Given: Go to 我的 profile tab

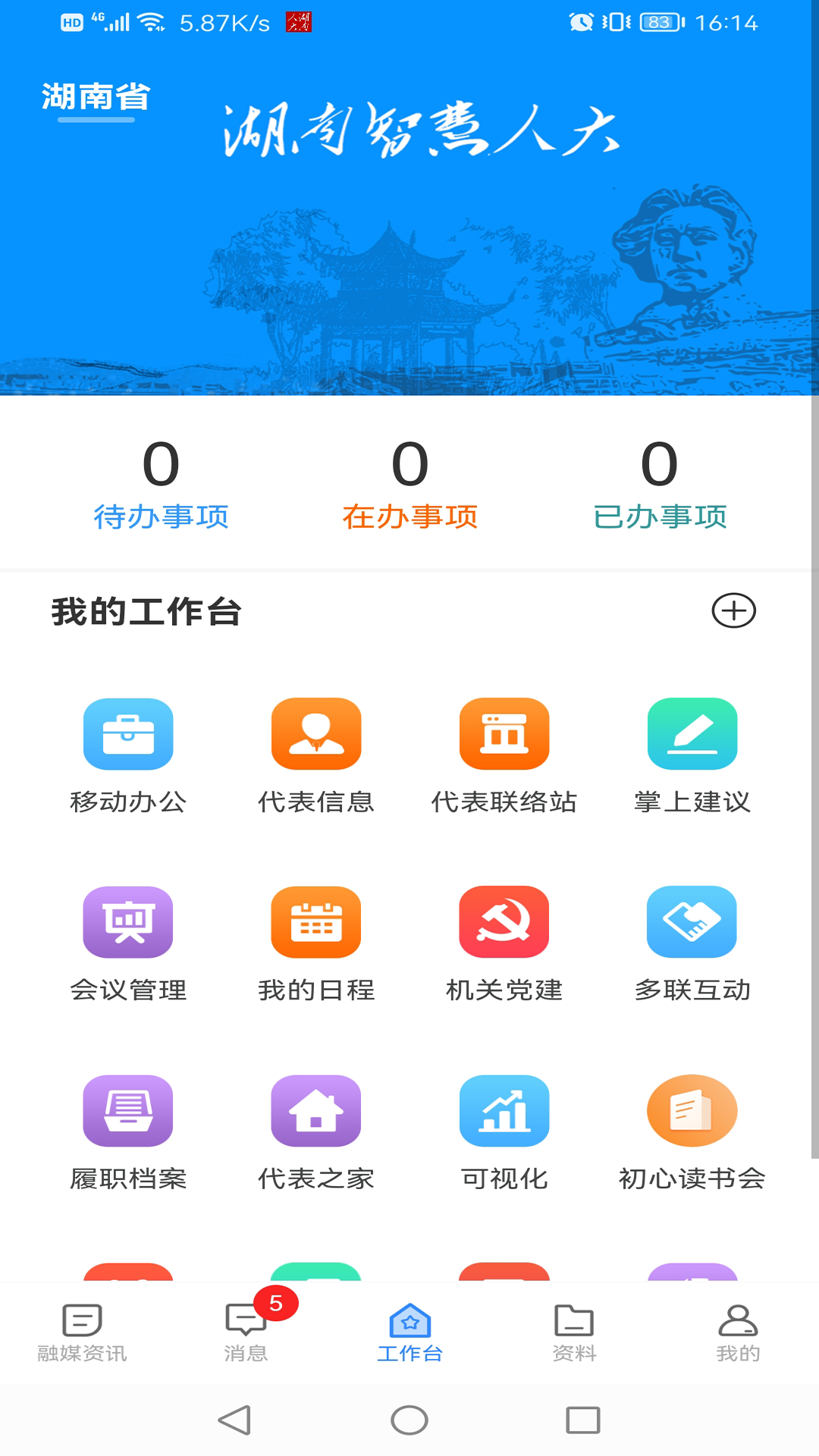Looking at the screenshot, I should pos(738,1333).
